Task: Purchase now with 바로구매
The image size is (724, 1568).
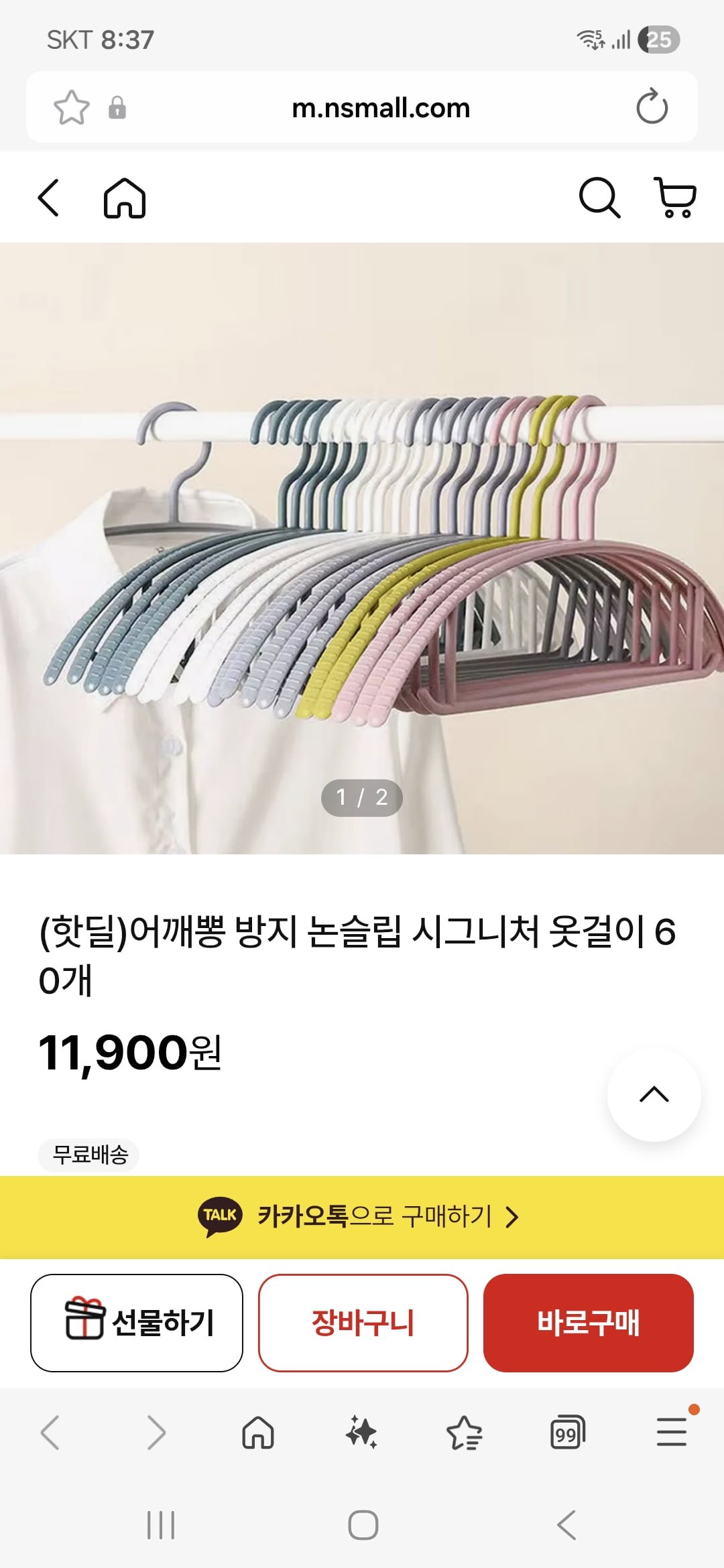Action: 588,1323
